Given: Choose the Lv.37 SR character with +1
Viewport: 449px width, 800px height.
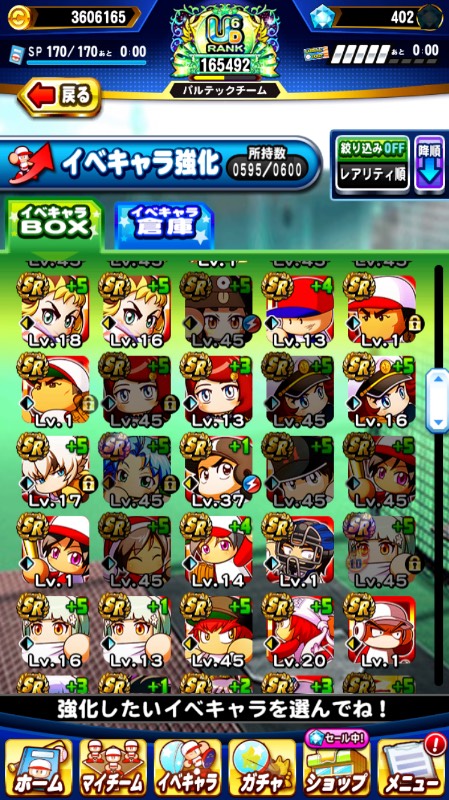Looking at the screenshot, I should tap(218, 470).
